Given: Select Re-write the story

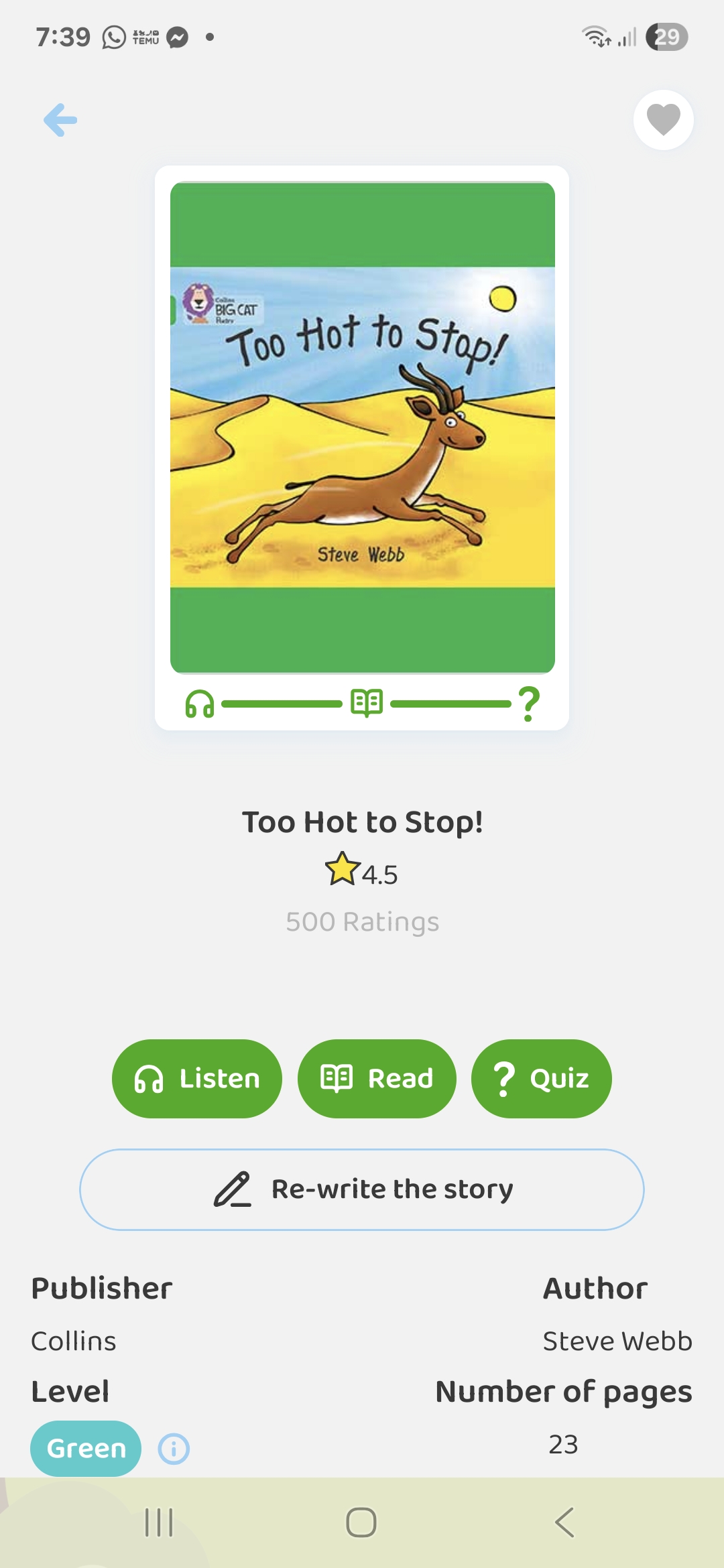Looking at the screenshot, I should click(362, 1189).
